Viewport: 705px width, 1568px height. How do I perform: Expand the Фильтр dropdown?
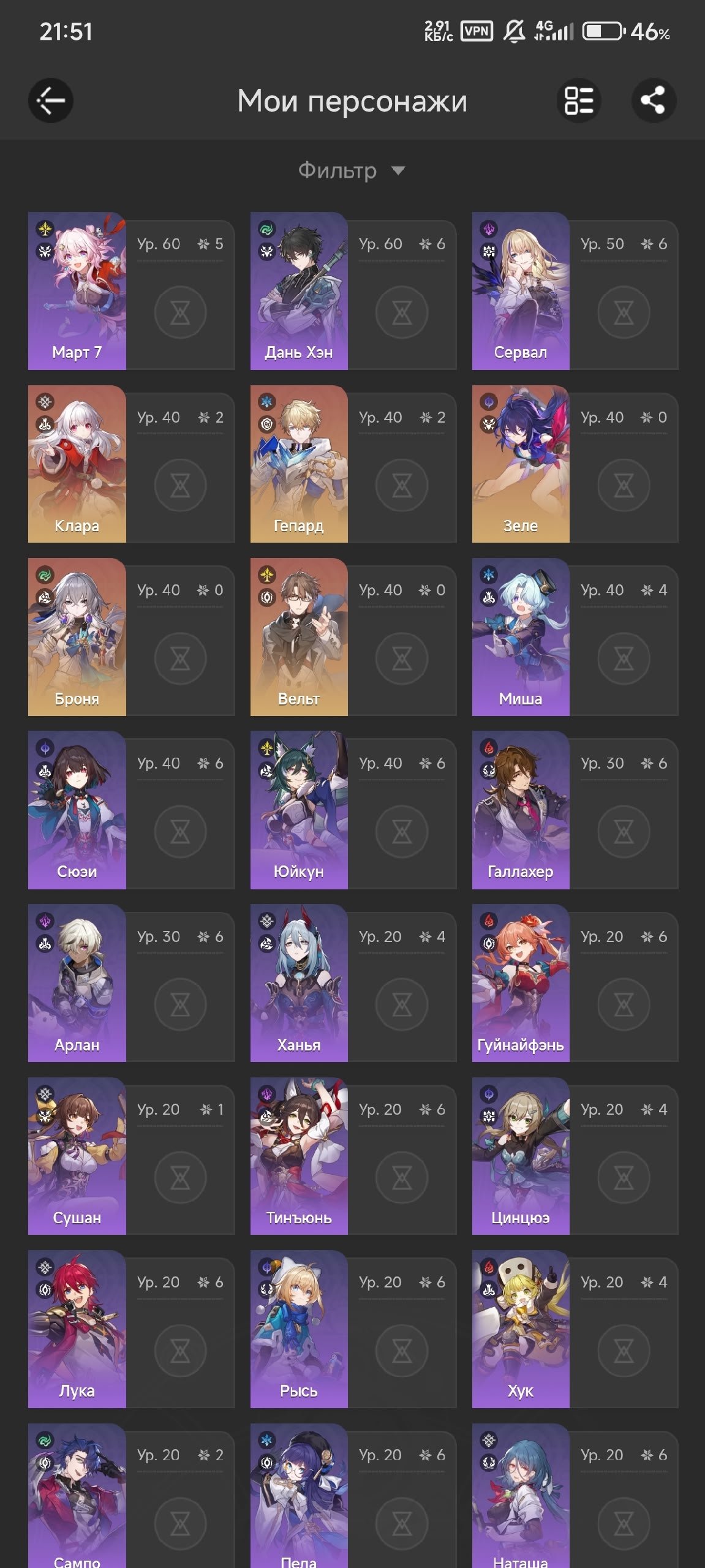pos(352,170)
